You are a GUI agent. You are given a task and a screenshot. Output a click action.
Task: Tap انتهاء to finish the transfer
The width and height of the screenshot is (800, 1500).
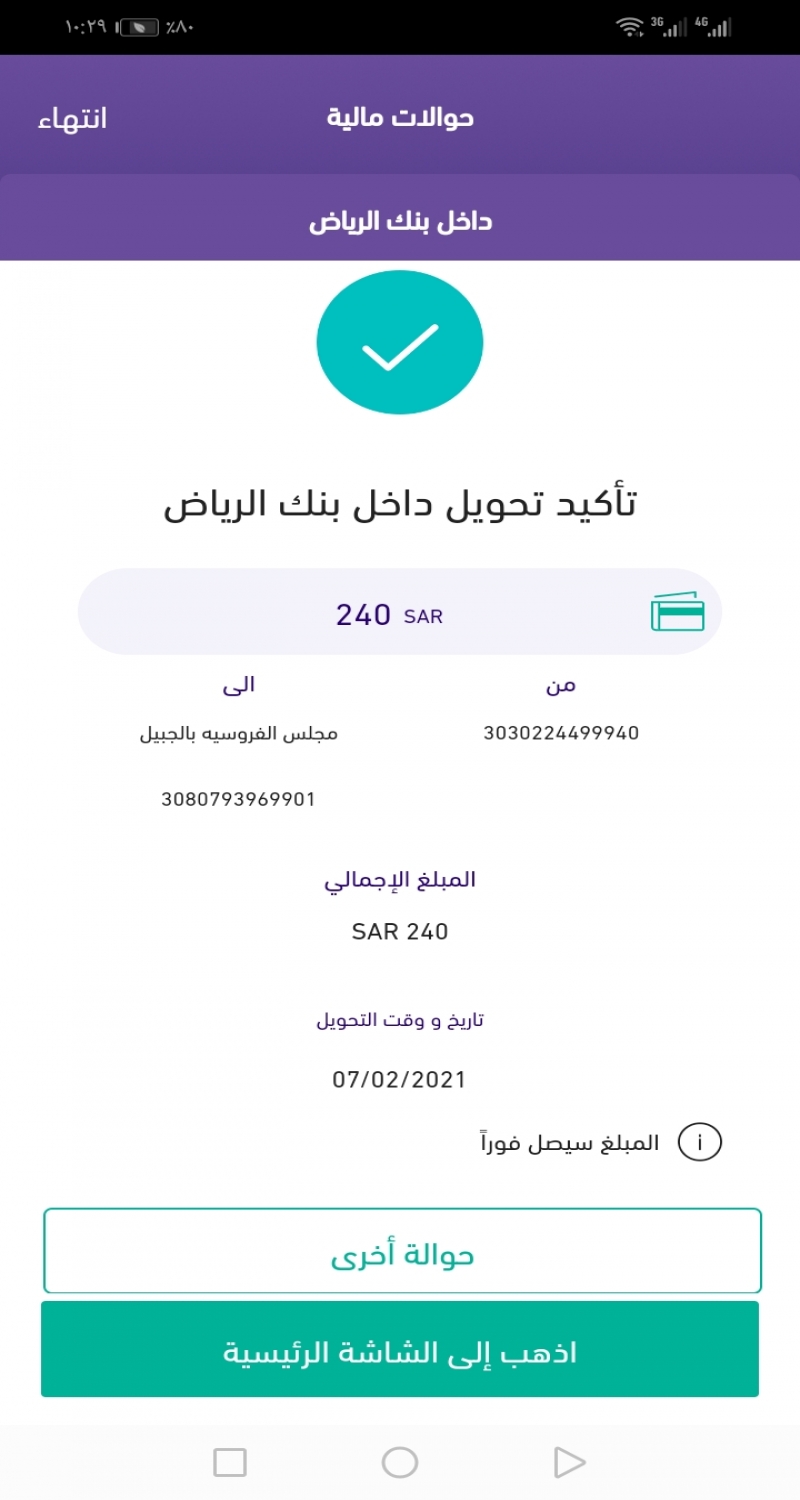pyautogui.click(x=72, y=118)
